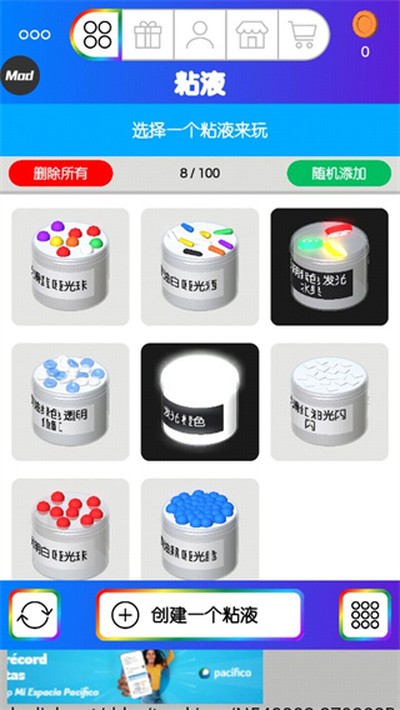Open the three-dot overflow menu

pos(34,35)
